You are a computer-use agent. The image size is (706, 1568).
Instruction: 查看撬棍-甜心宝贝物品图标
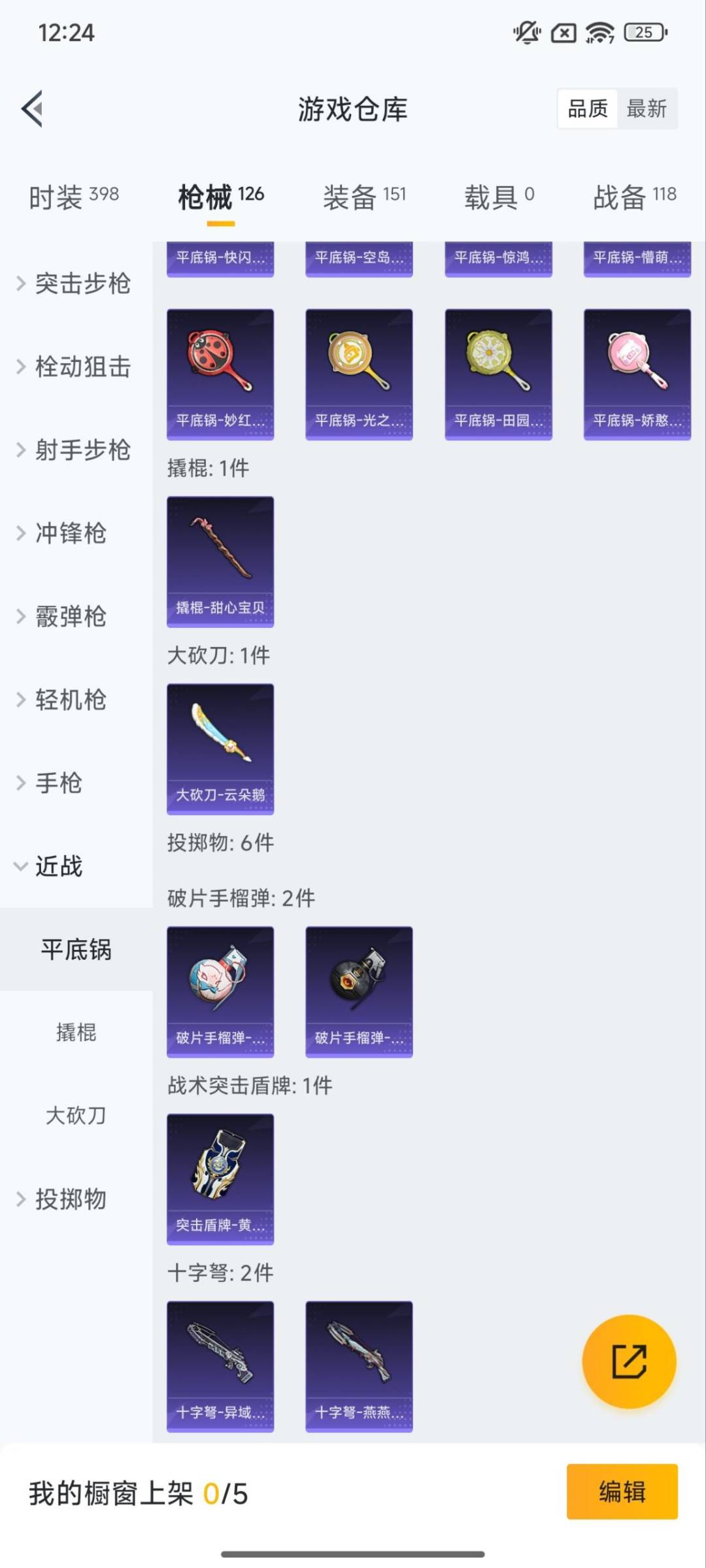pos(220,559)
